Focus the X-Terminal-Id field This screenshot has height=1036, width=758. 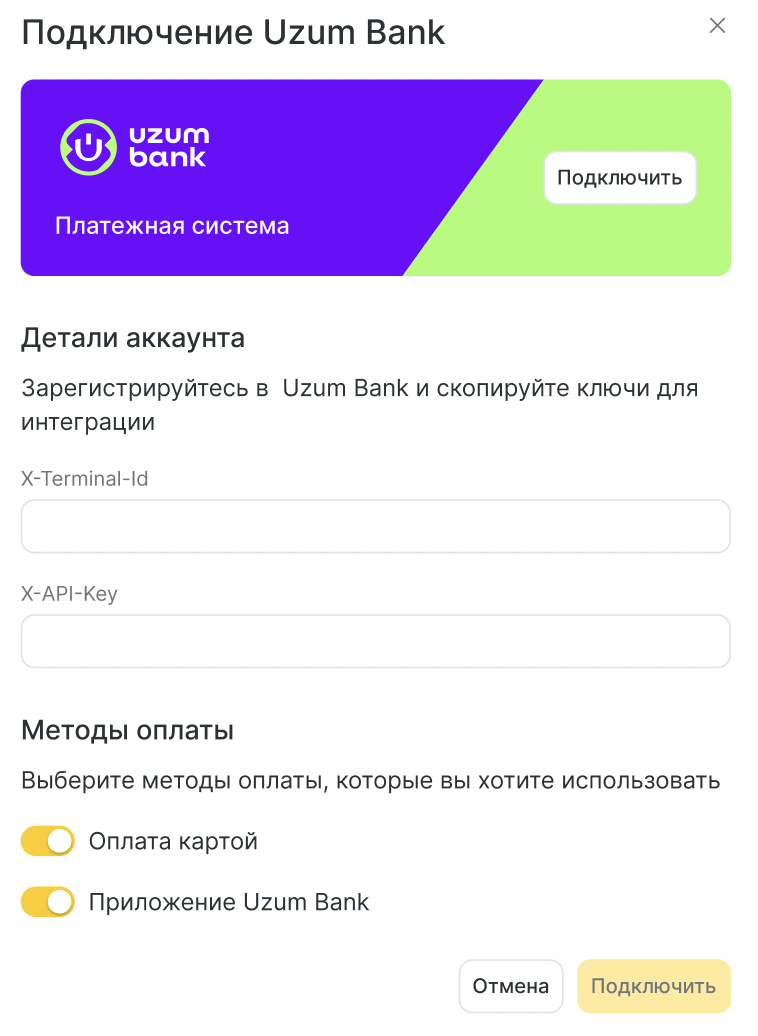pos(375,527)
